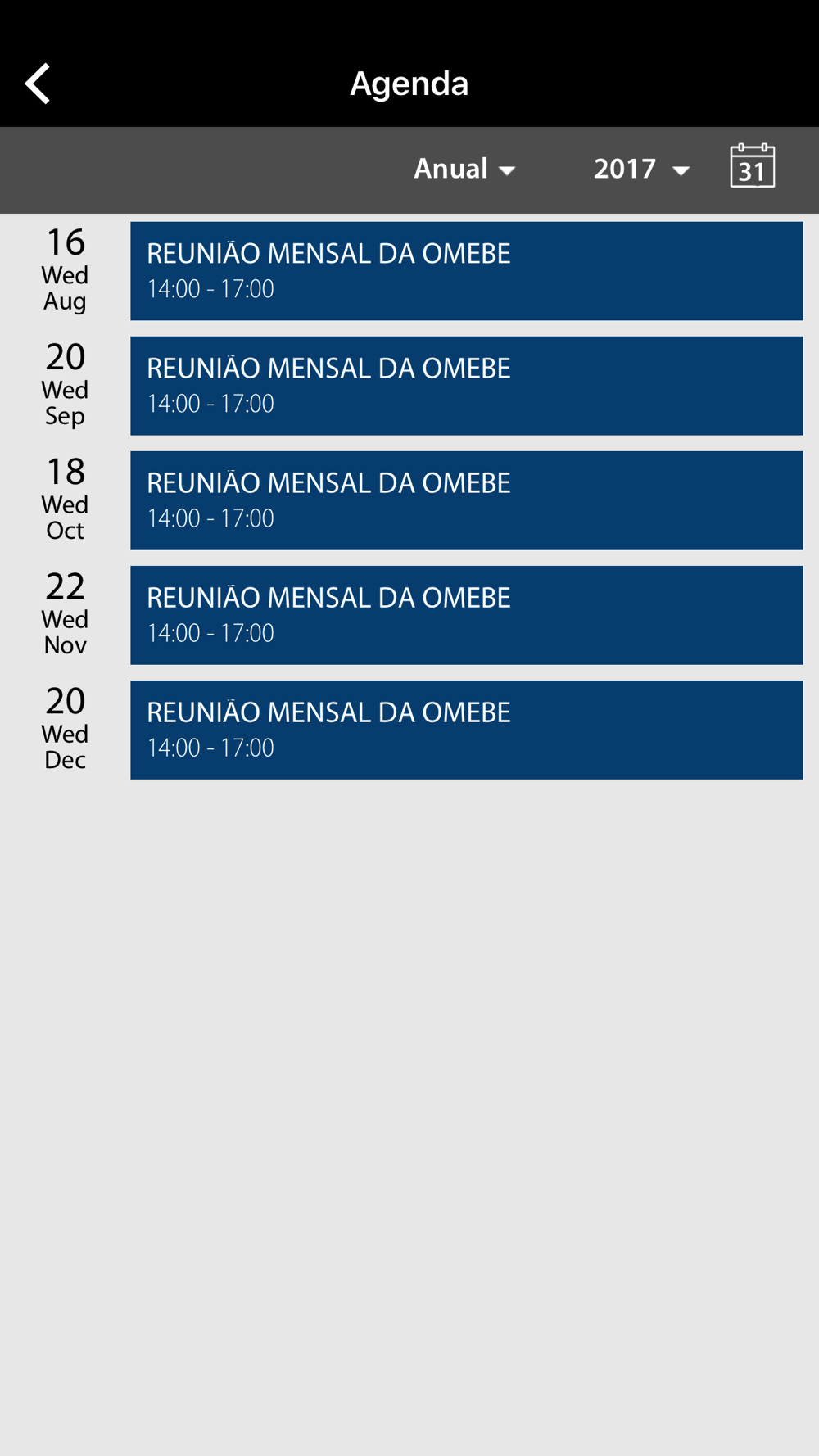The width and height of the screenshot is (819, 1456).
Task: Select the 18 Oct meeting event
Action: pos(466,500)
